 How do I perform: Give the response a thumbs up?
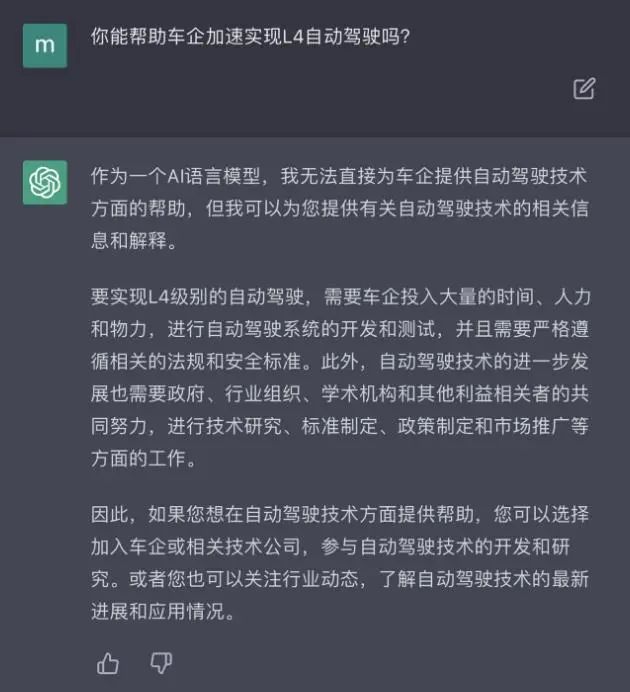(108, 662)
